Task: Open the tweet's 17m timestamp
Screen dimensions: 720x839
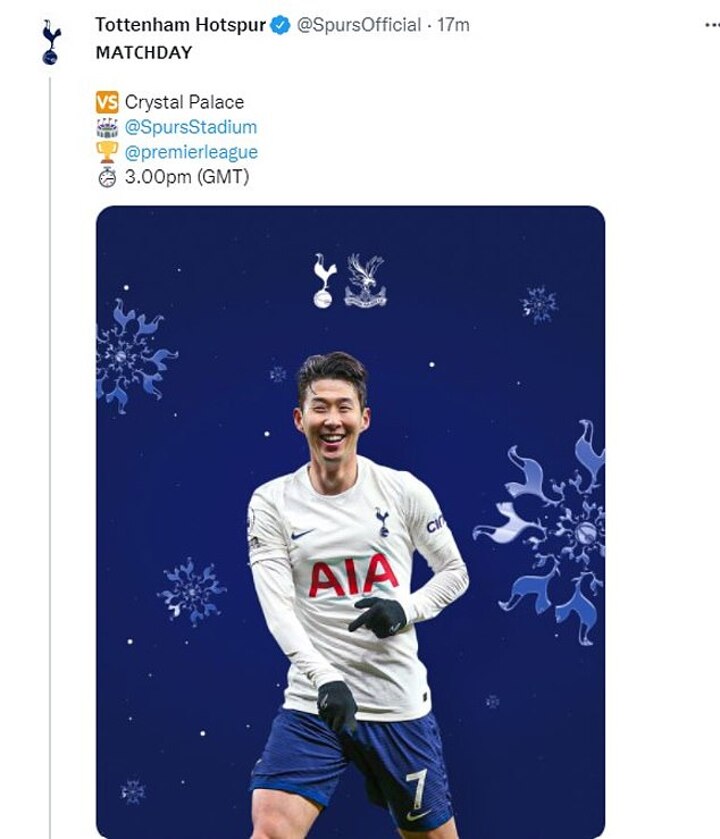Action: point(454,25)
